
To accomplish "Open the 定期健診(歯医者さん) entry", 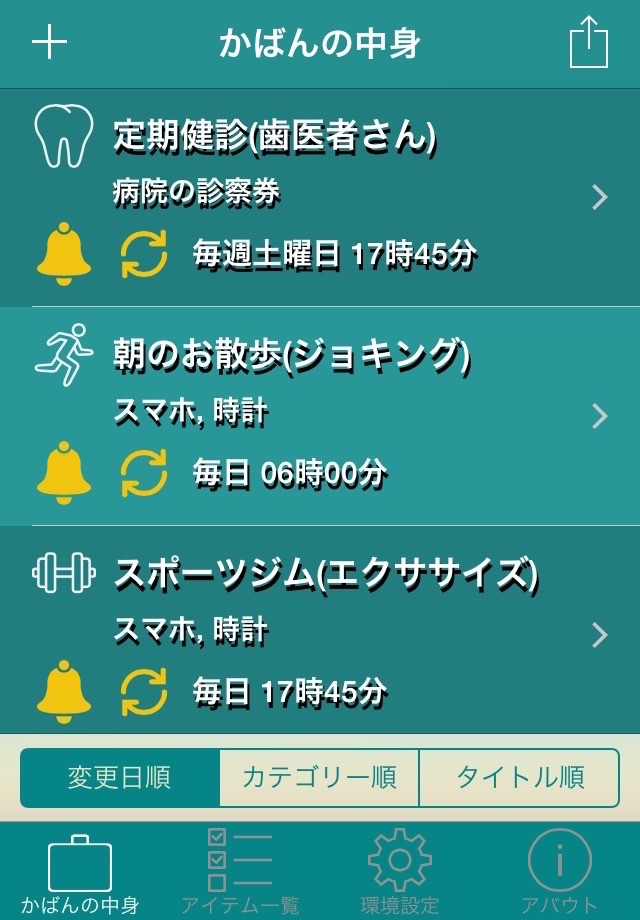I will coord(320,198).
